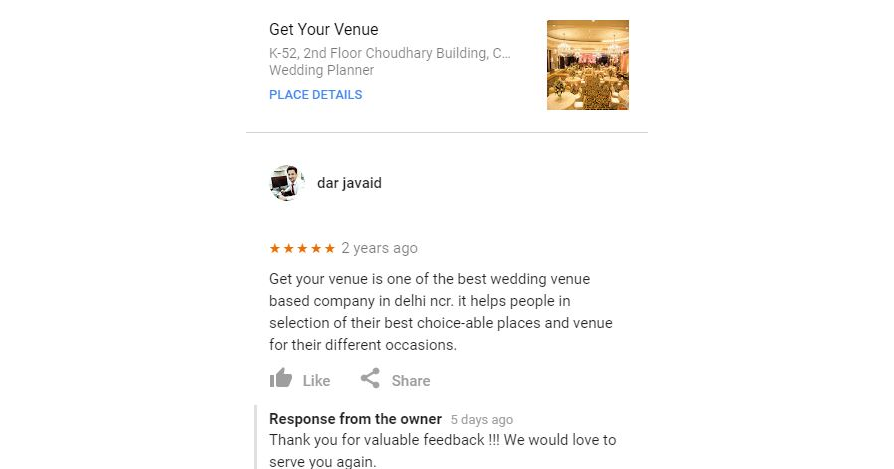Open PLACE DETAILS for Get Your Venue

pos(315,95)
